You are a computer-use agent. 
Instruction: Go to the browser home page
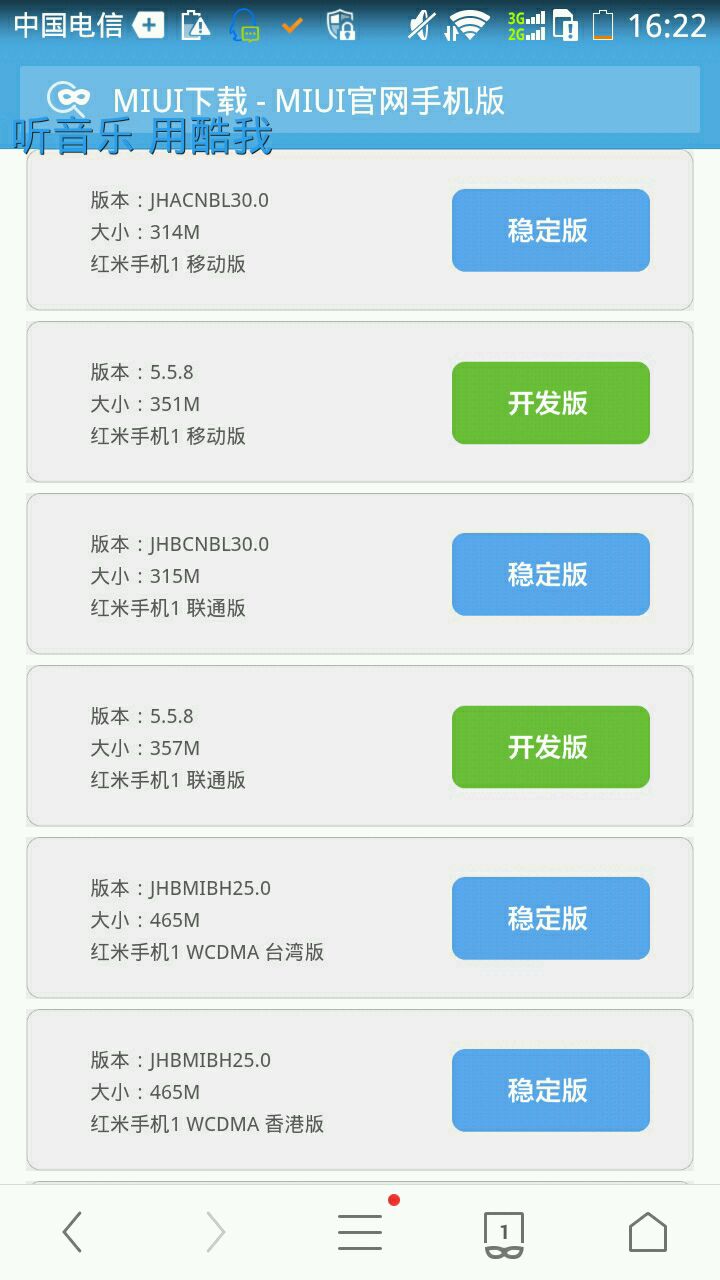[x=647, y=1232]
